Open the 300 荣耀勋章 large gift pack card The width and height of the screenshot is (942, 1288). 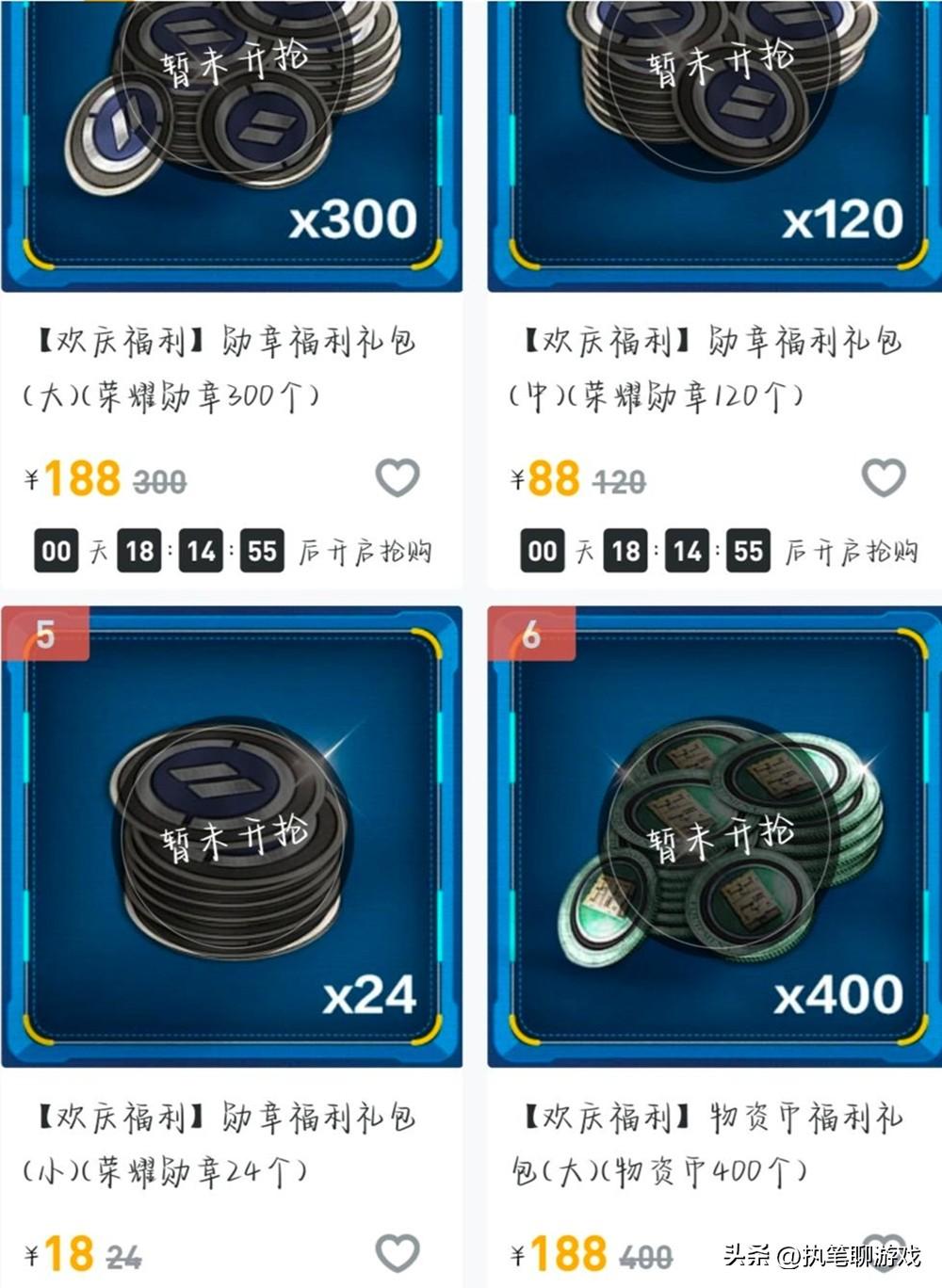click(231, 141)
